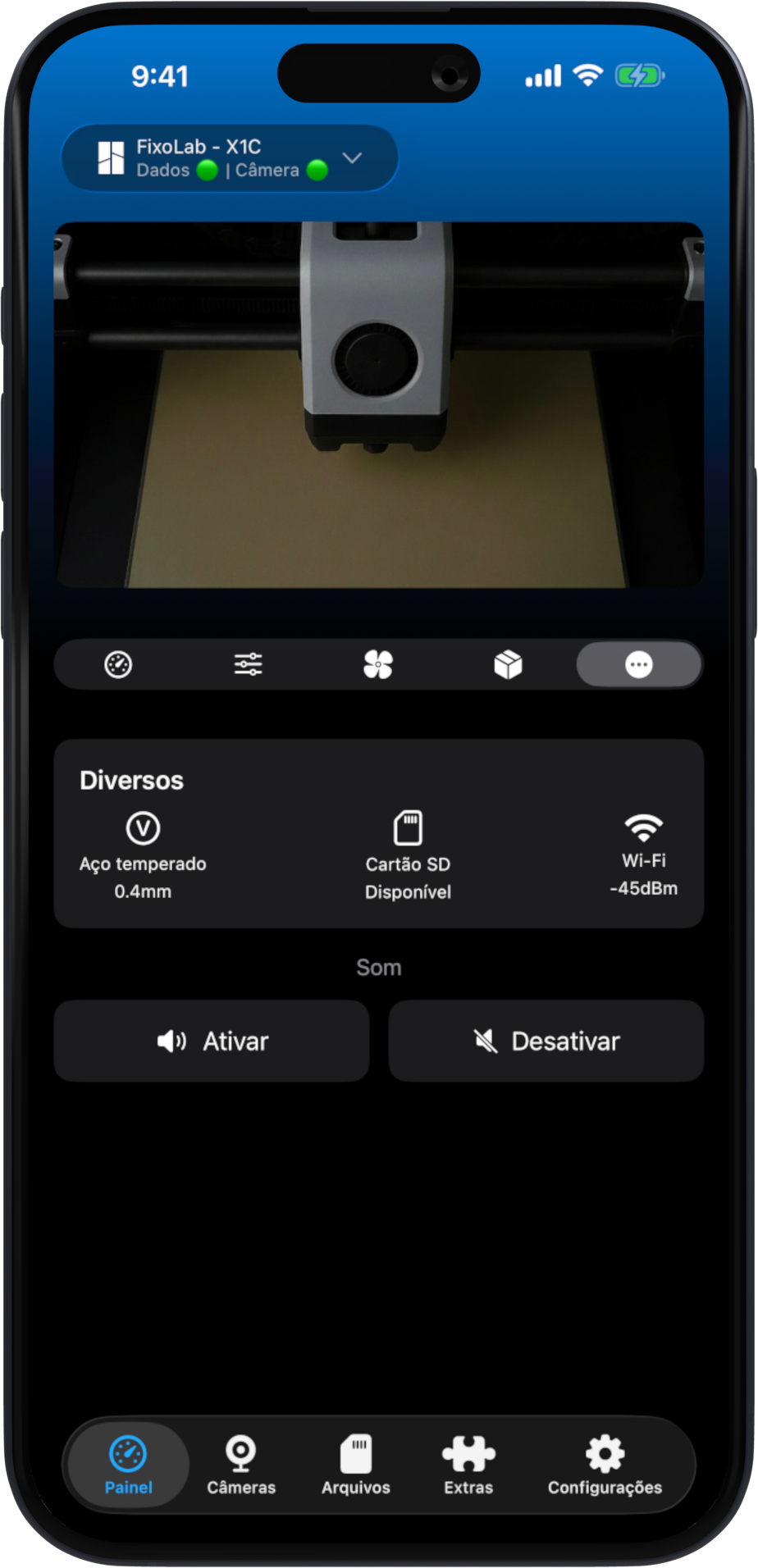The image size is (758, 1568).
Task: Select the more options ellipsis segment
Action: click(639, 664)
